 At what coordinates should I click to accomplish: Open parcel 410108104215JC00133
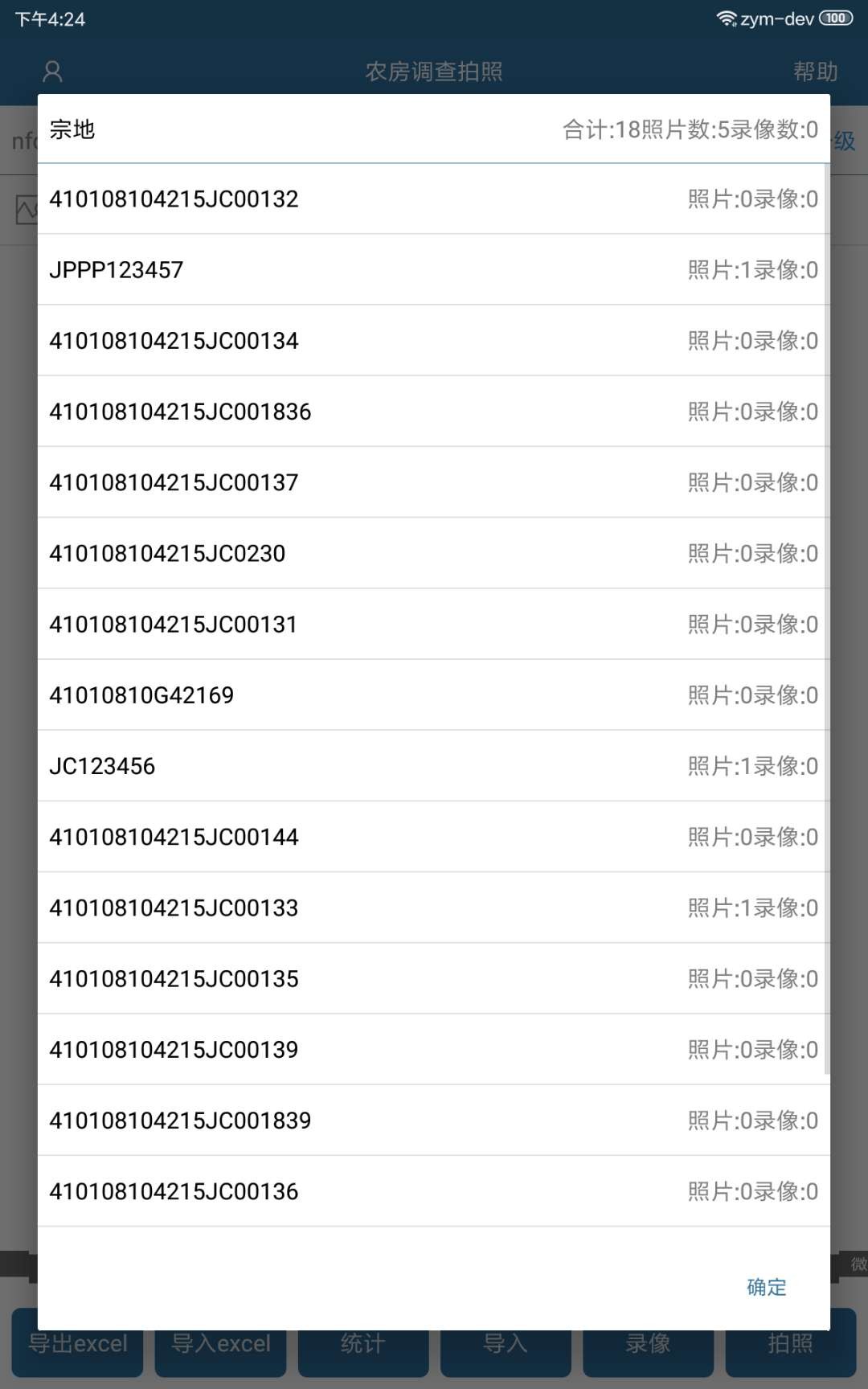click(434, 908)
